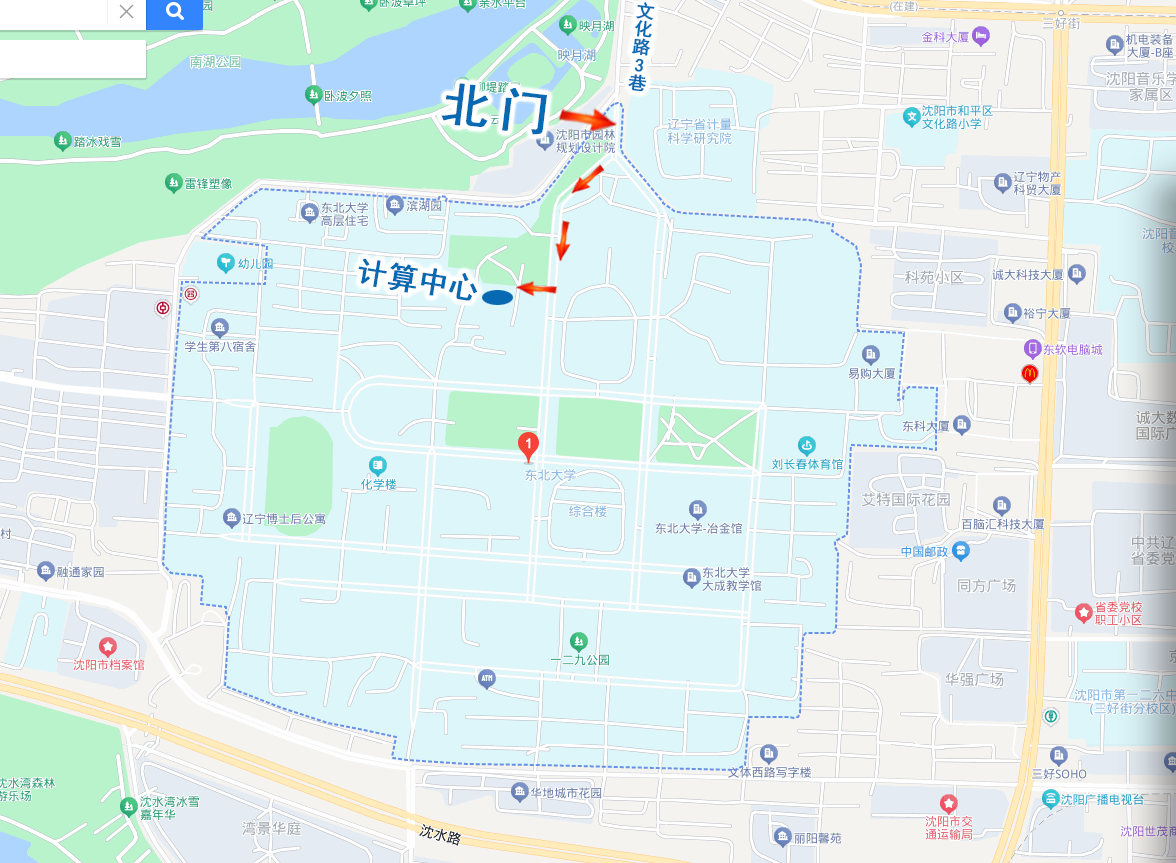Select the red marker numbered 1

528,446
